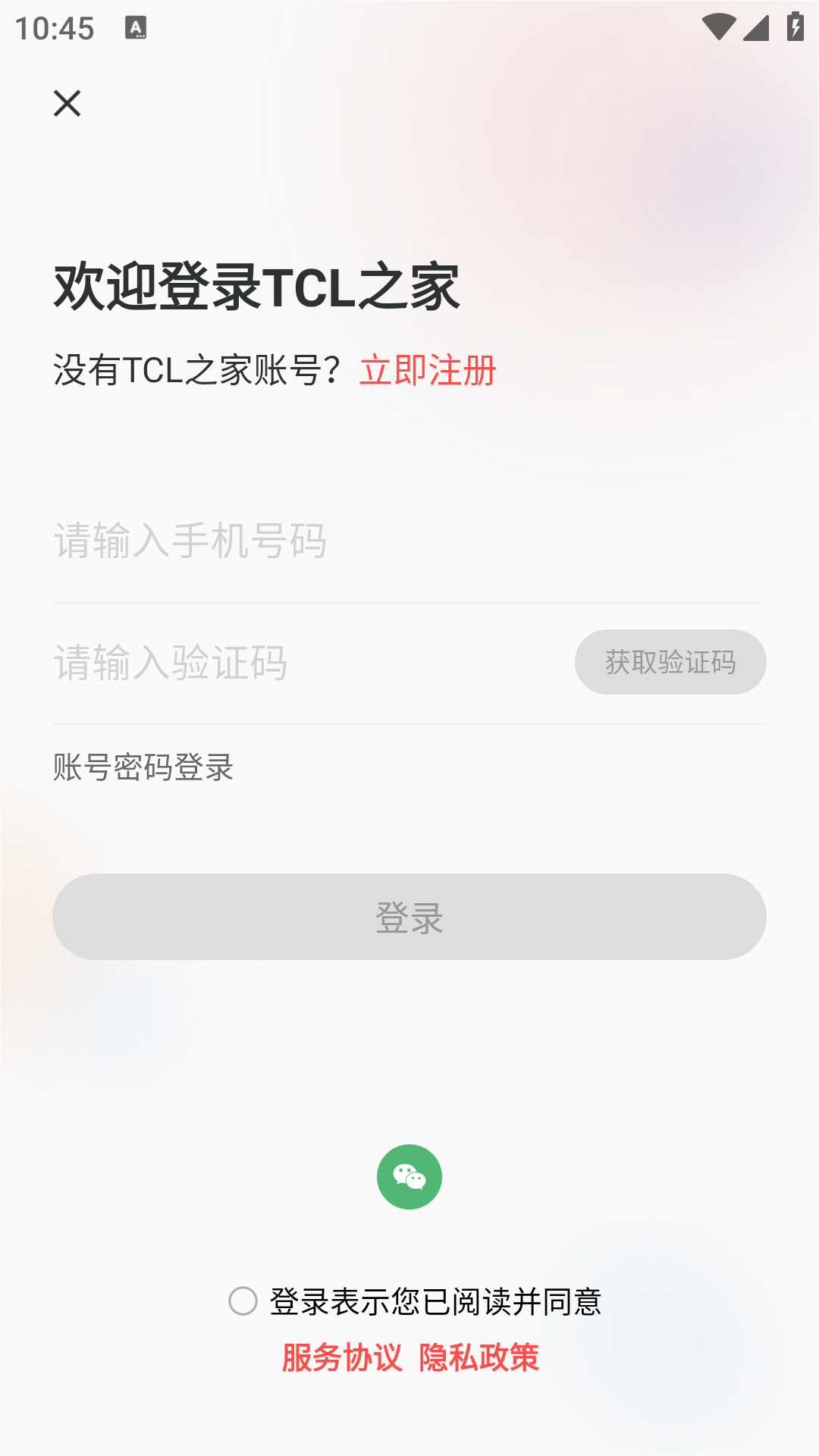Check the agreement consent circle

coord(243,1301)
